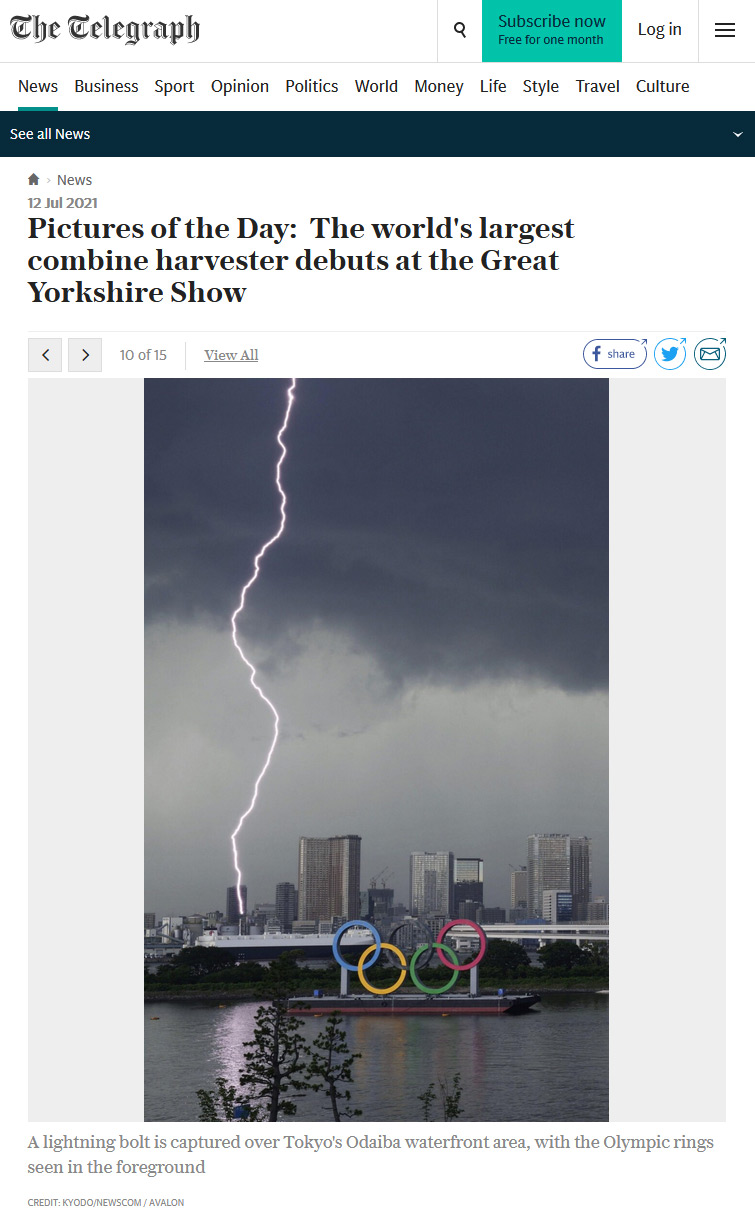755x1220 pixels.
Task: Go to home via breadcrumb icon
Action: click(34, 180)
